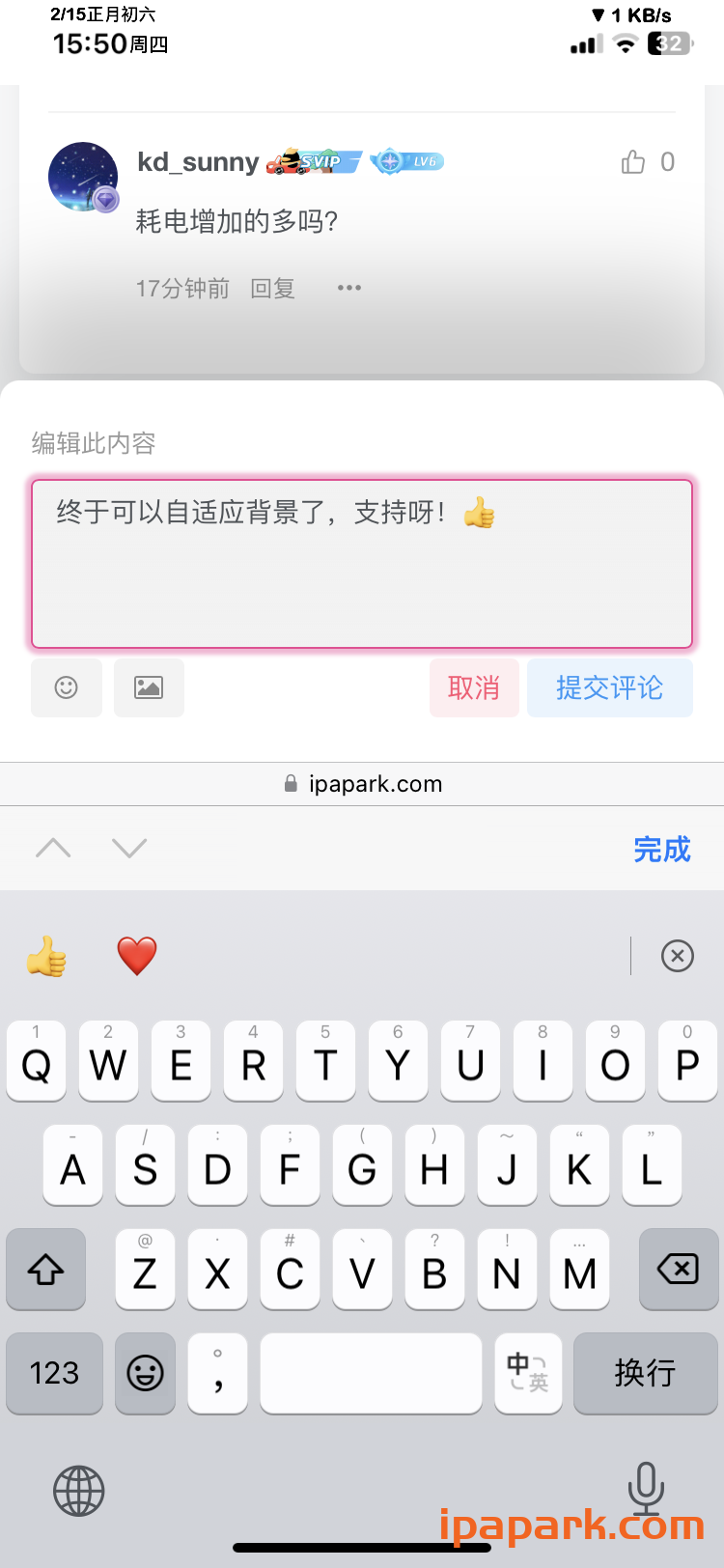
Task: Submit the comment with 提交评论
Action: [610, 687]
